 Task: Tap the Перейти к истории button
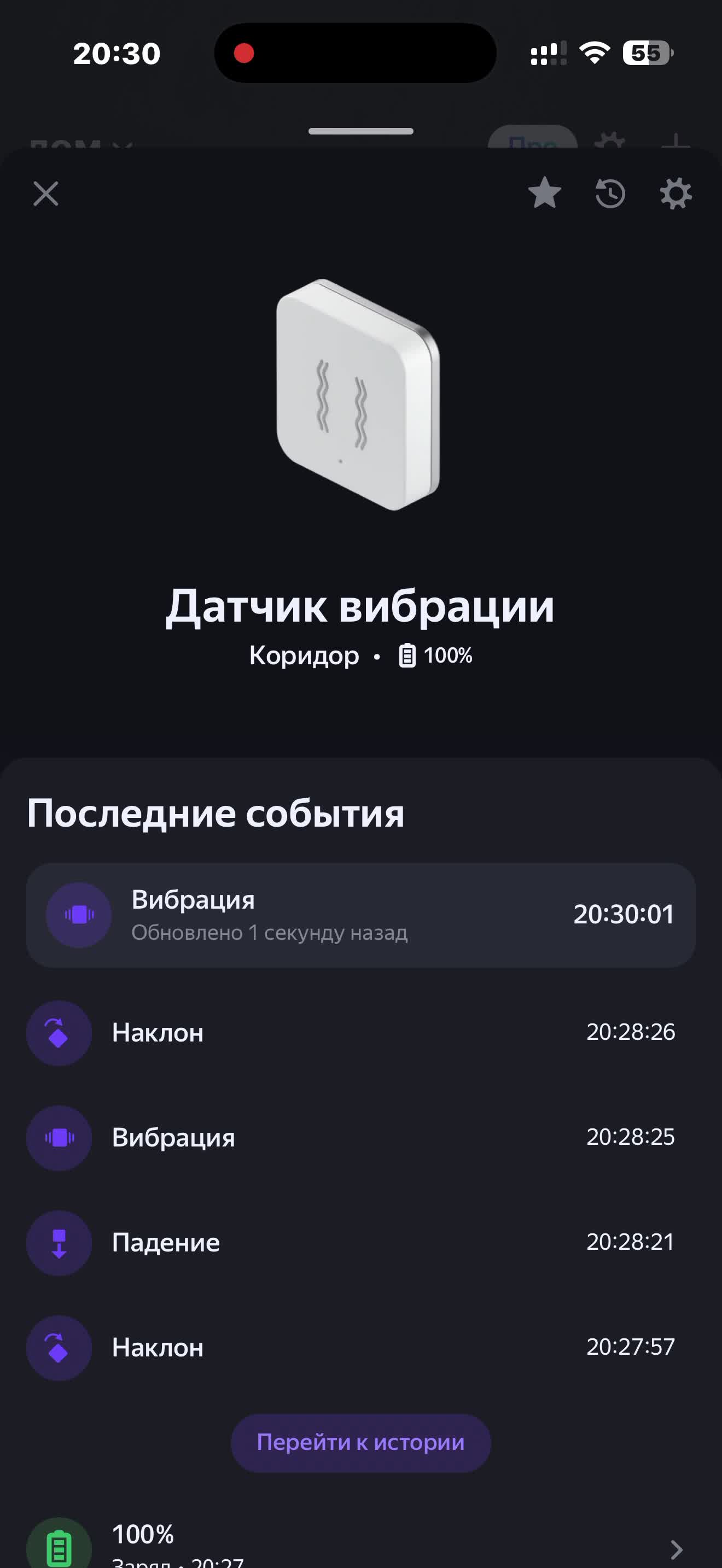pyautogui.click(x=360, y=1443)
